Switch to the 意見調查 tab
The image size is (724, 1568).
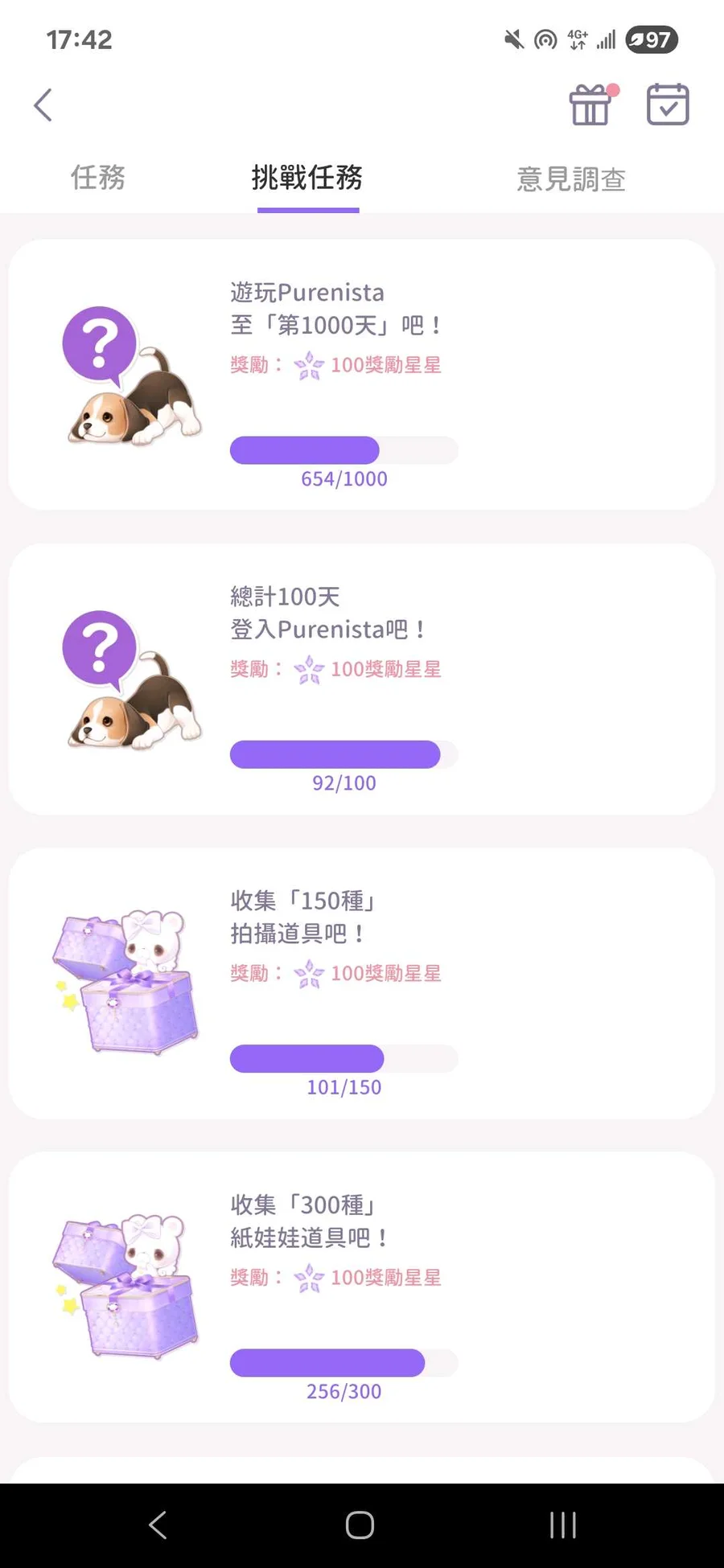tap(571, 179)
